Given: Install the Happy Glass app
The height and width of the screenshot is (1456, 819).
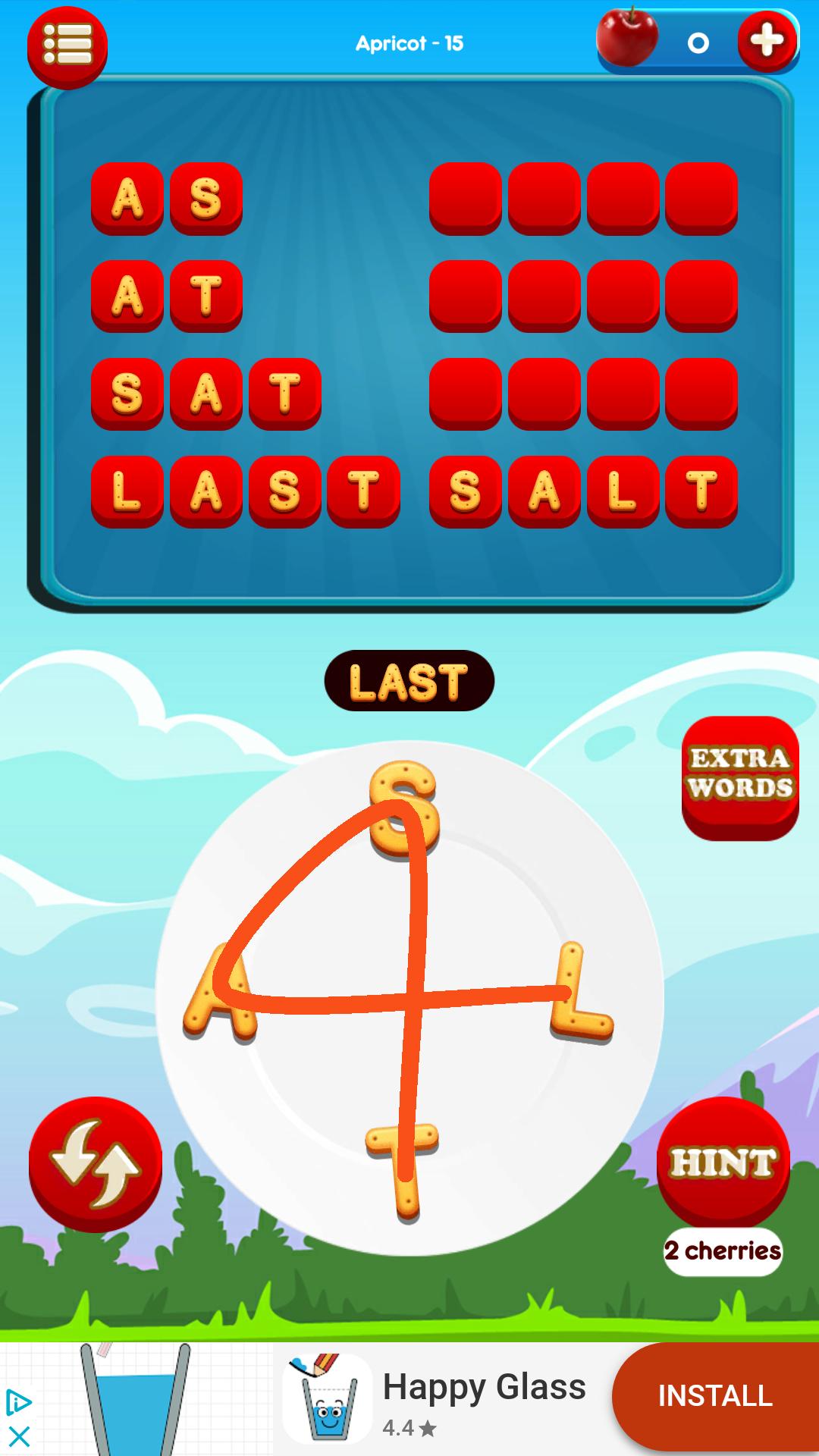Looking at the screenshot, I should tap(714, 1396).
